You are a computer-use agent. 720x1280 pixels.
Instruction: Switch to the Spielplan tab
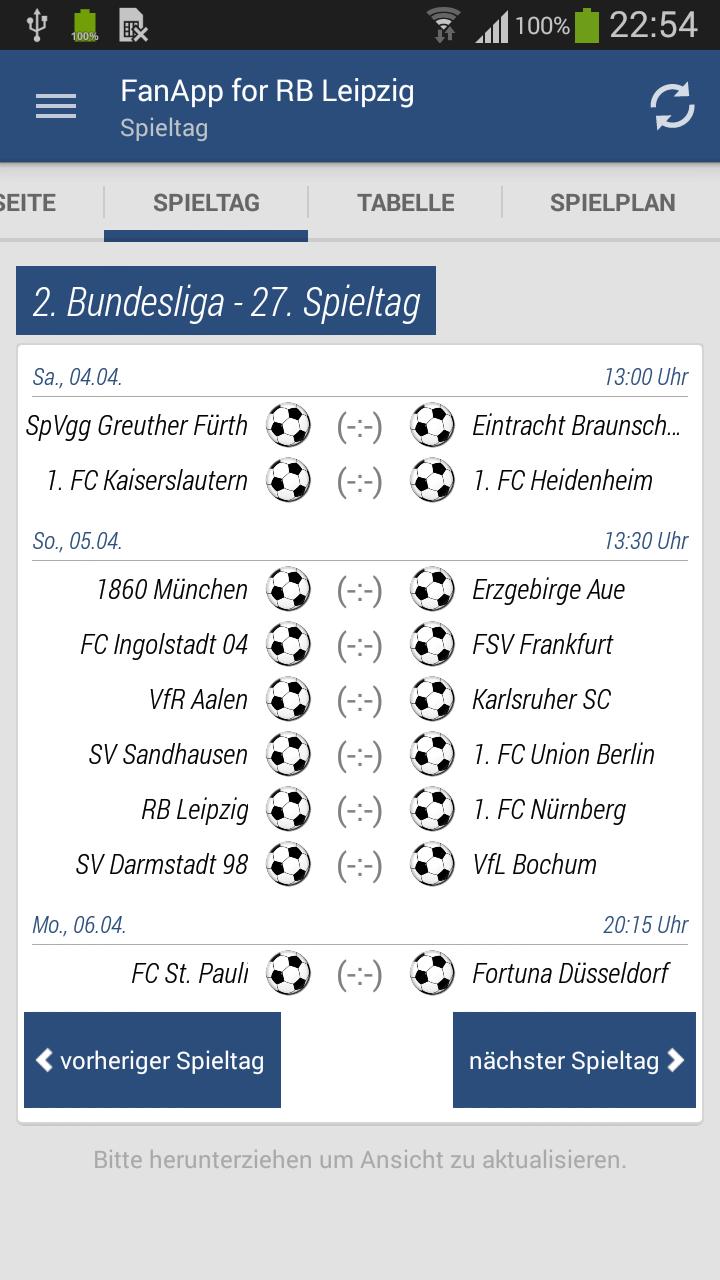coord(612,203)
